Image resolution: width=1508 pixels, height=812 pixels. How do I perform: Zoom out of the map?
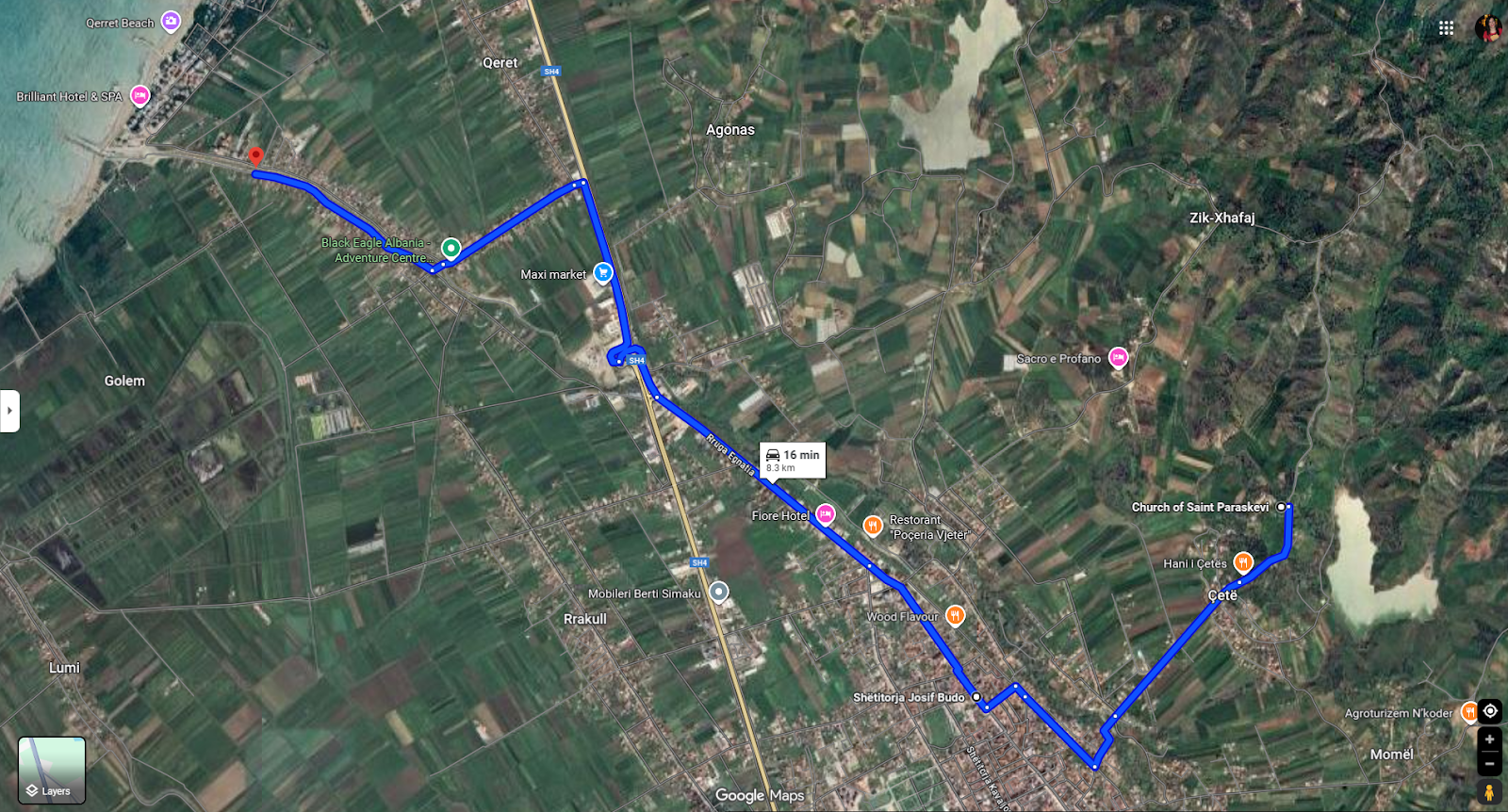coord(1489,763)
